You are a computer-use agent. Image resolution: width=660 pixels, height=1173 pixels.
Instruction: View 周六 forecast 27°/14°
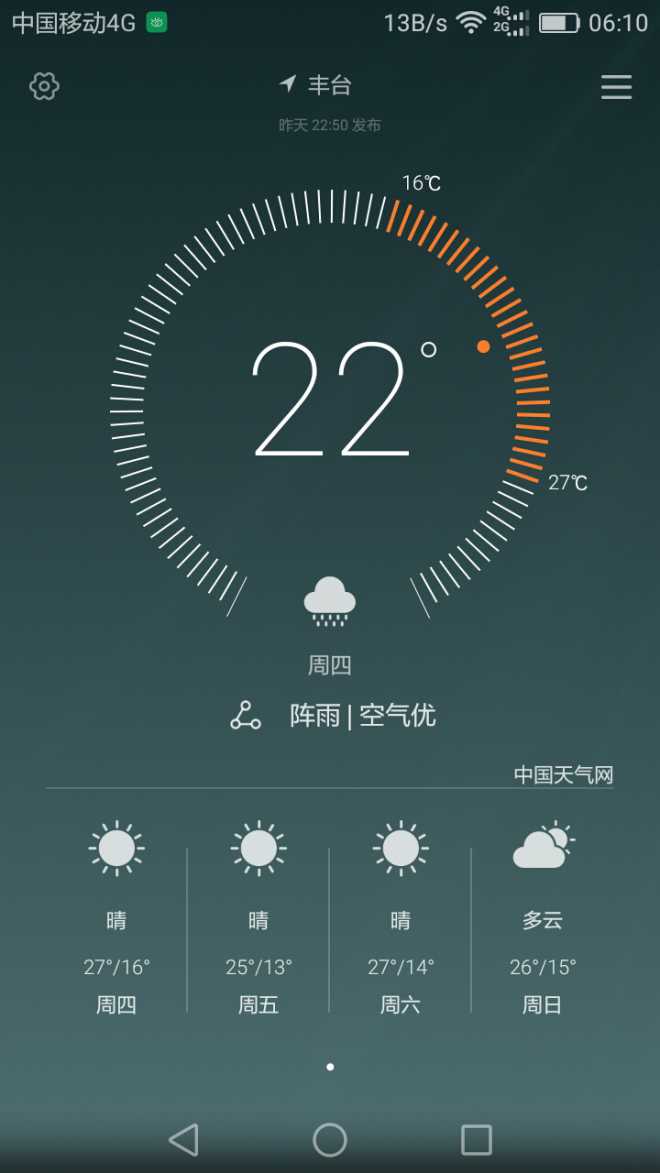400,918
